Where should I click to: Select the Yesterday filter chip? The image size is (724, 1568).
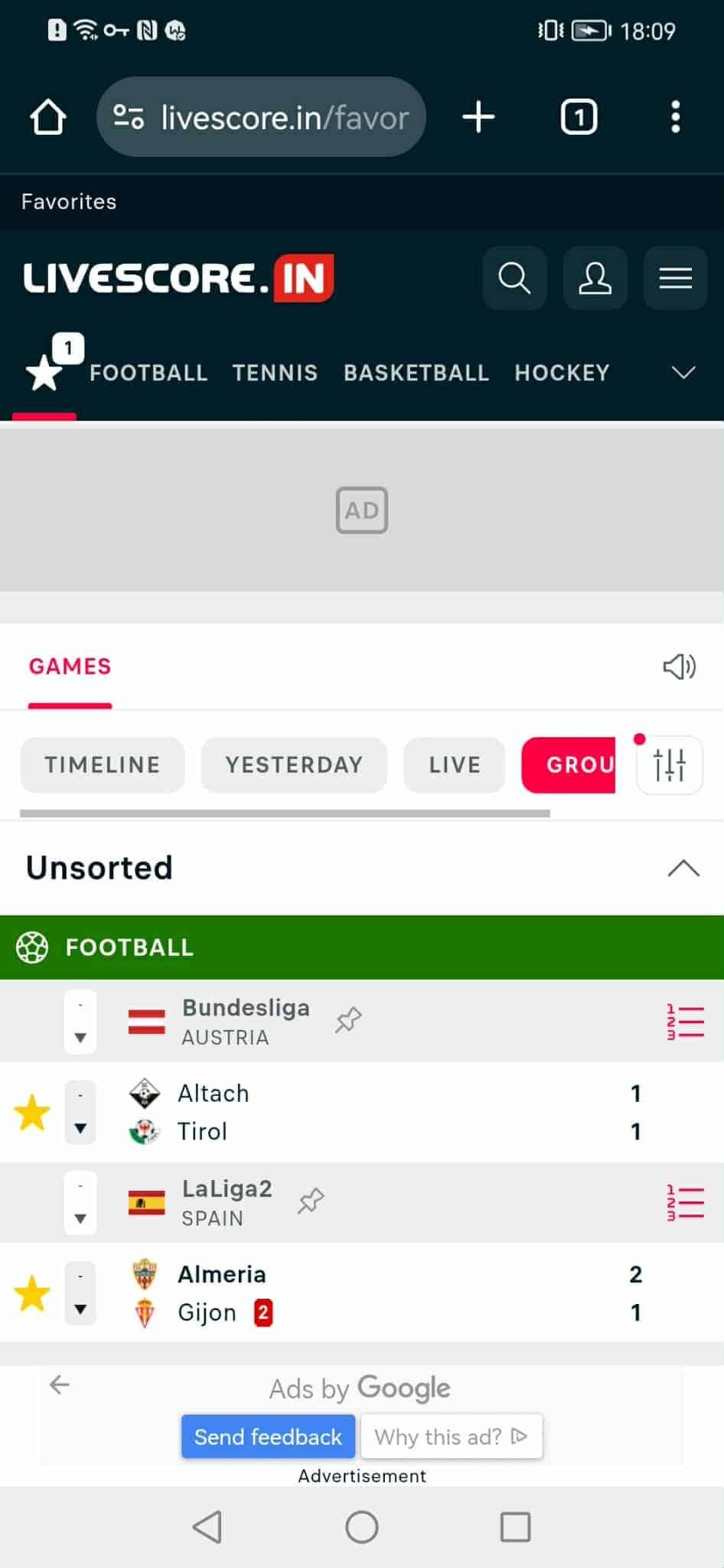(294, 764)
